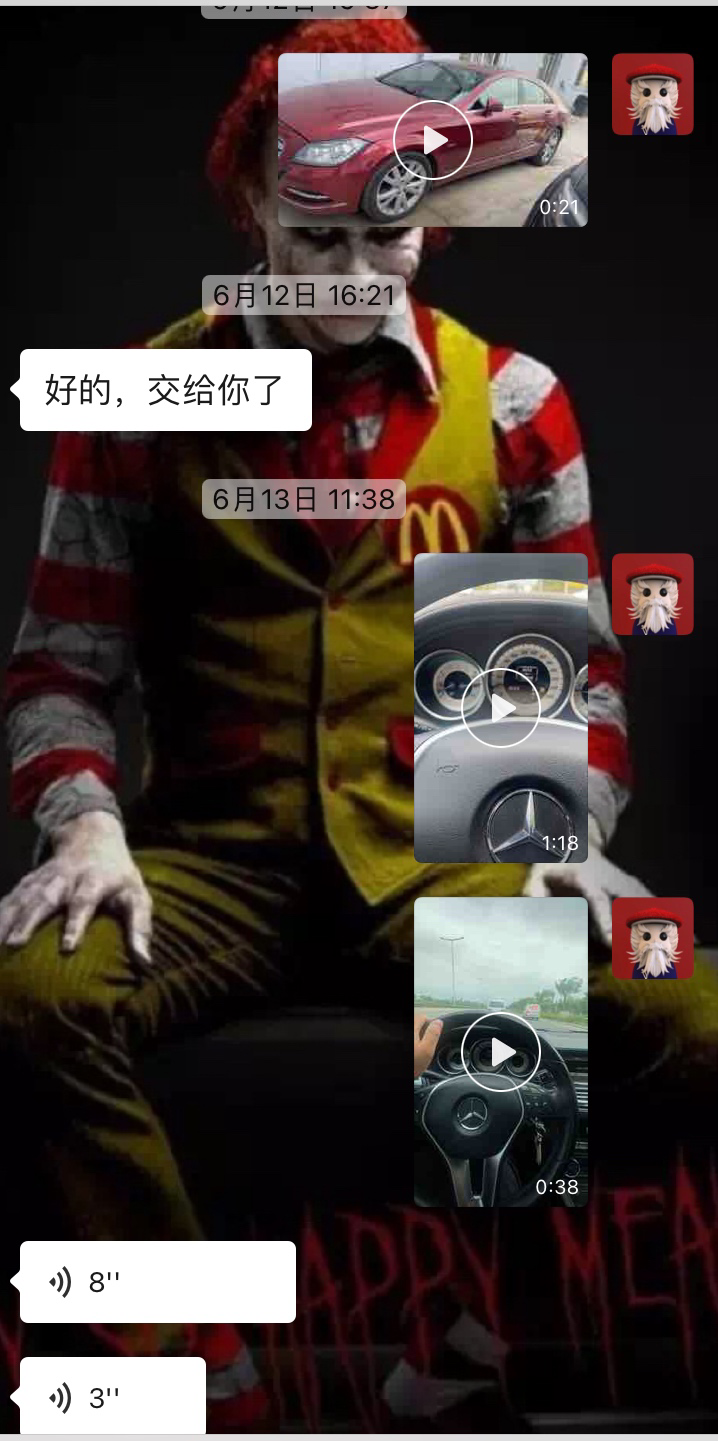This screenshot has height=1441, width=718.
Task: Play the 0:21 red car video
Action: 432,140
